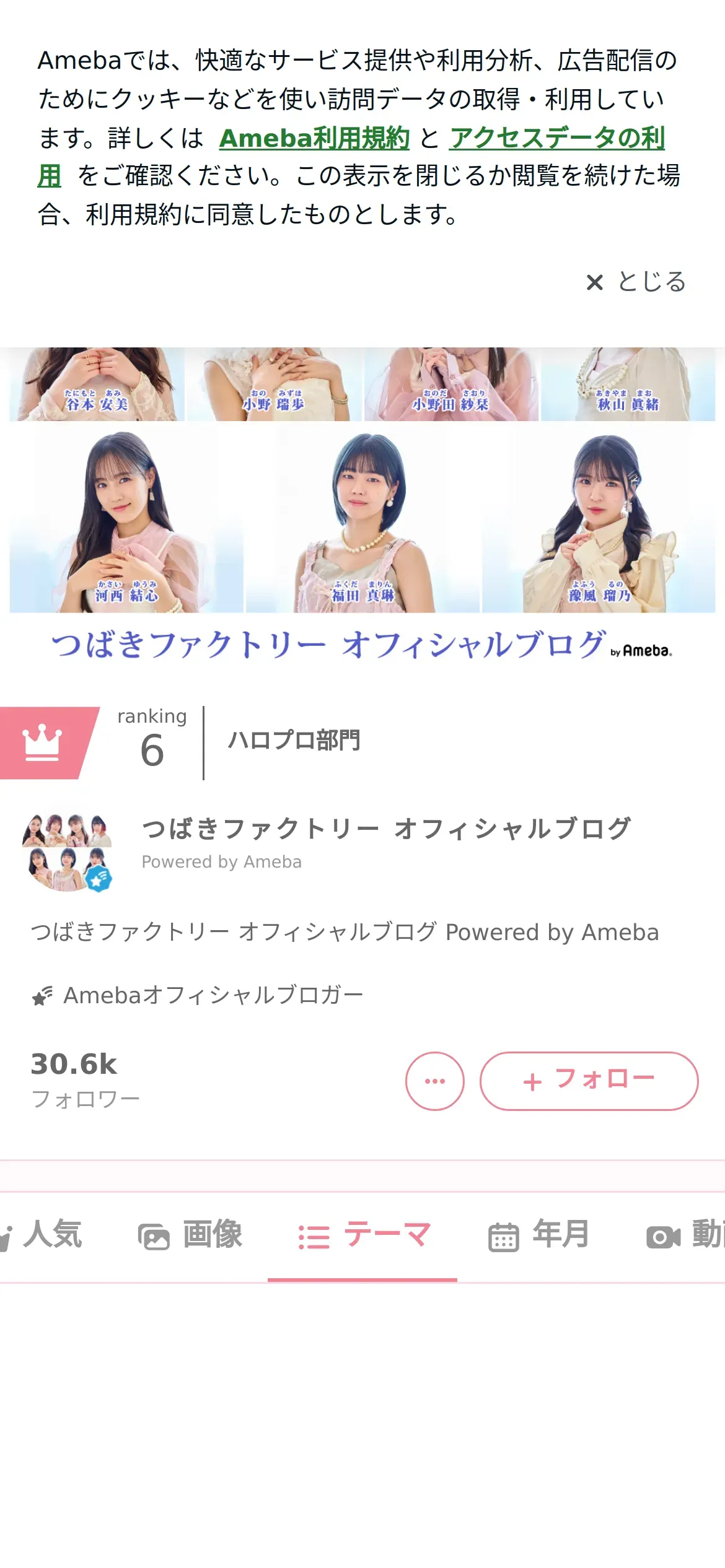Screen dimensions: 725x1568
Task: Switch to the 年月 tab
Action: point(538,1235)
